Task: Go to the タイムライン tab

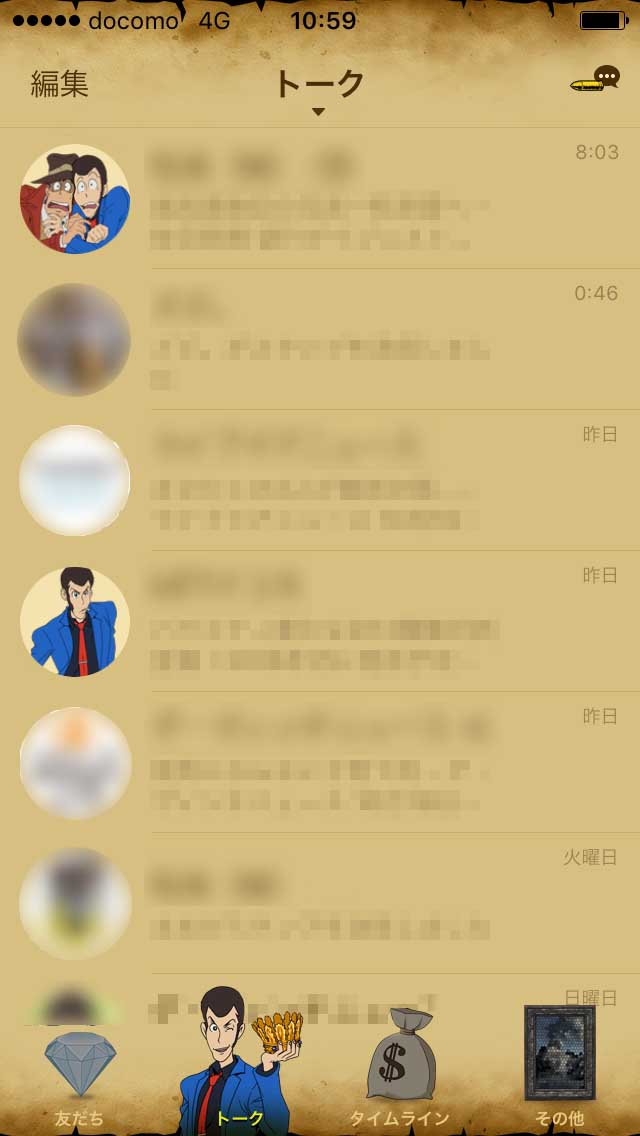Action: [x=399, y=1069]
